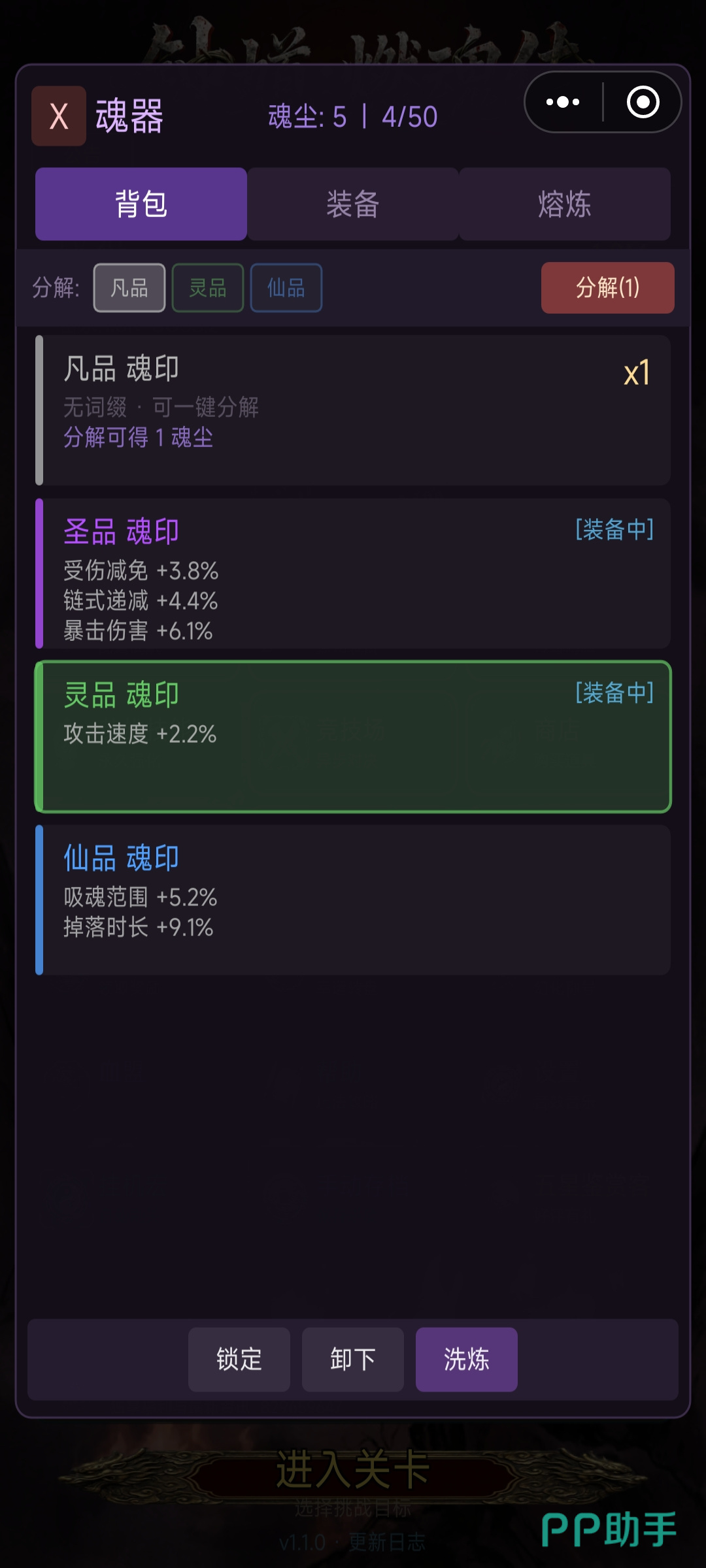Select the 灵品 魂印 item
The image size is (706, 1568).
353,737
